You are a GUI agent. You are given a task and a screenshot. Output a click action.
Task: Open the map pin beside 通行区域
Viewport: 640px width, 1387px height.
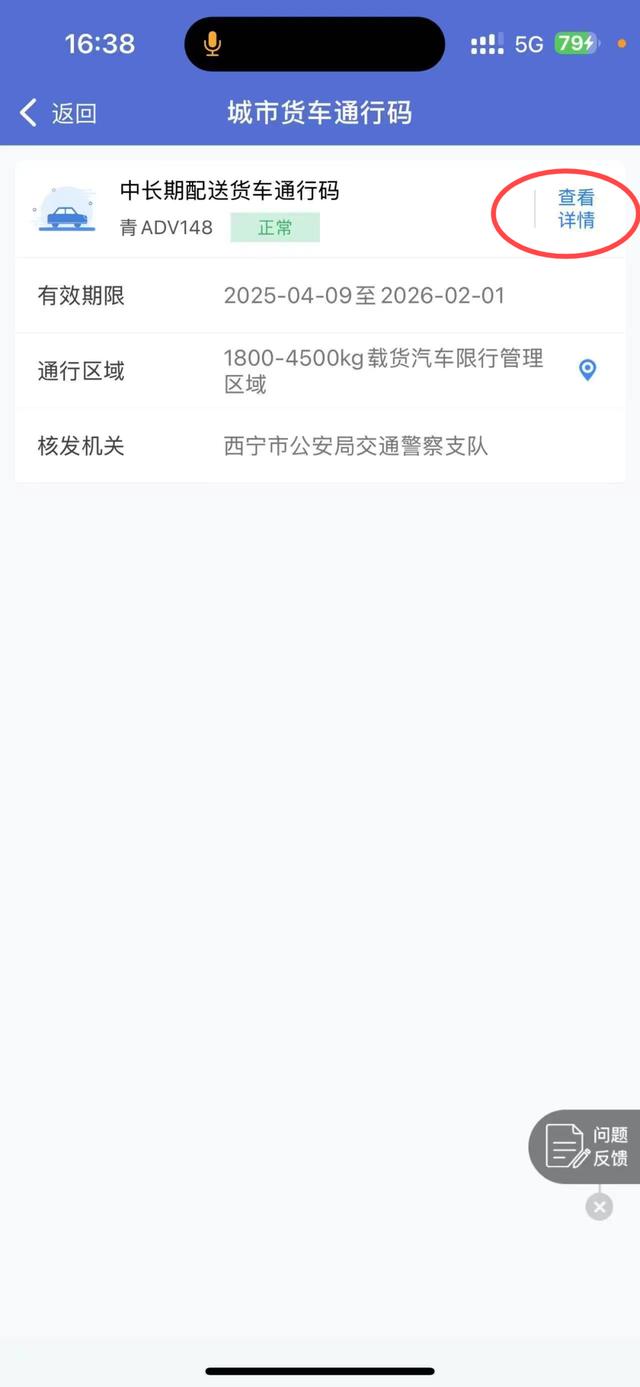(x=588, y=370)
